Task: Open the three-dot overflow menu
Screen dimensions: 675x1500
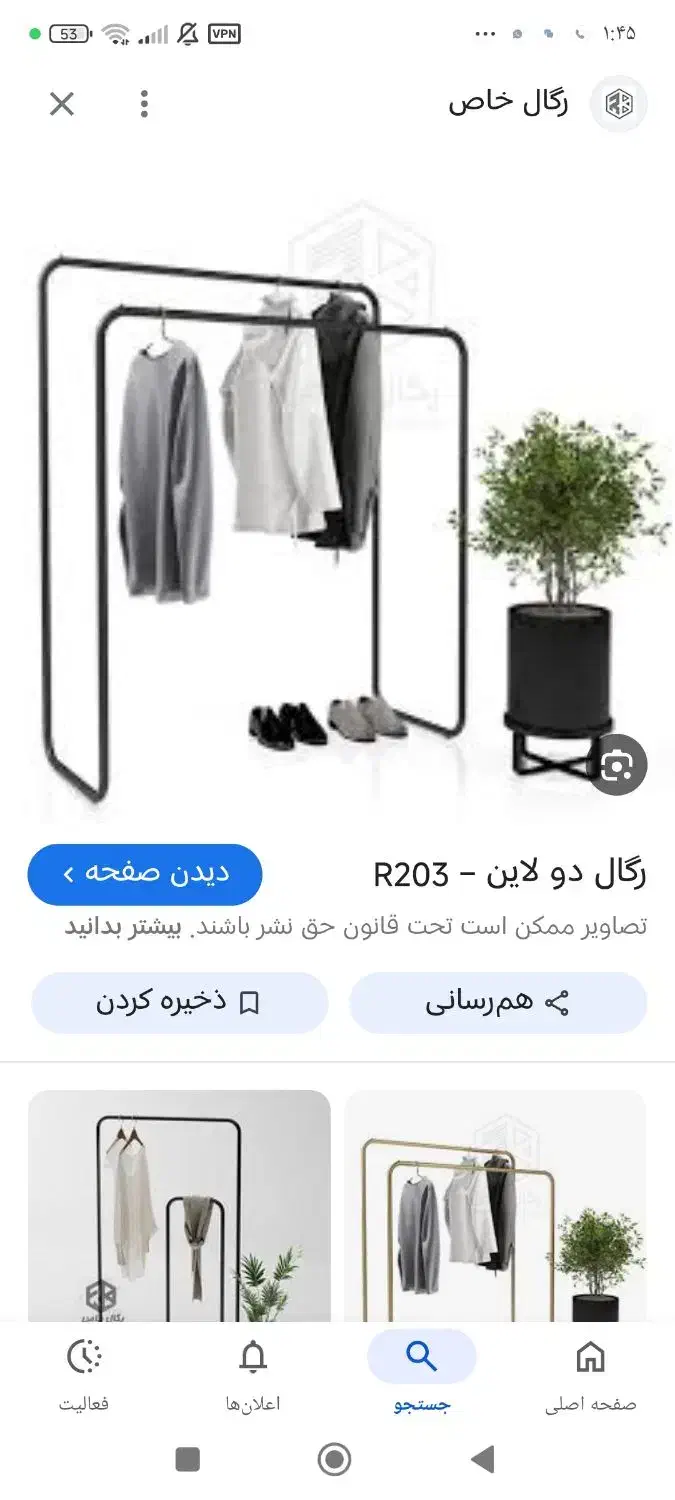Action: 144,104
